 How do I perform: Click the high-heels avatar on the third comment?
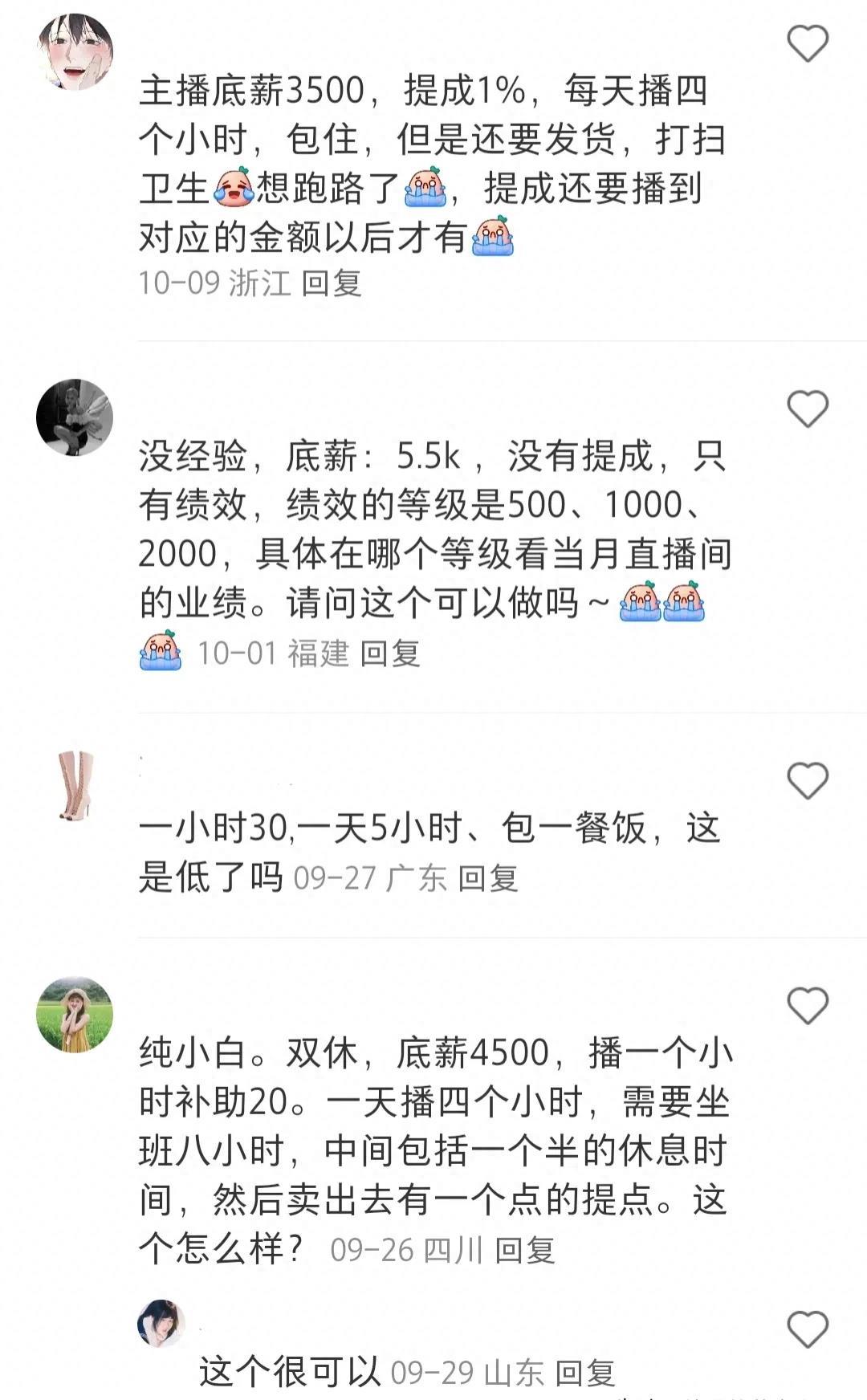[76, 783]
